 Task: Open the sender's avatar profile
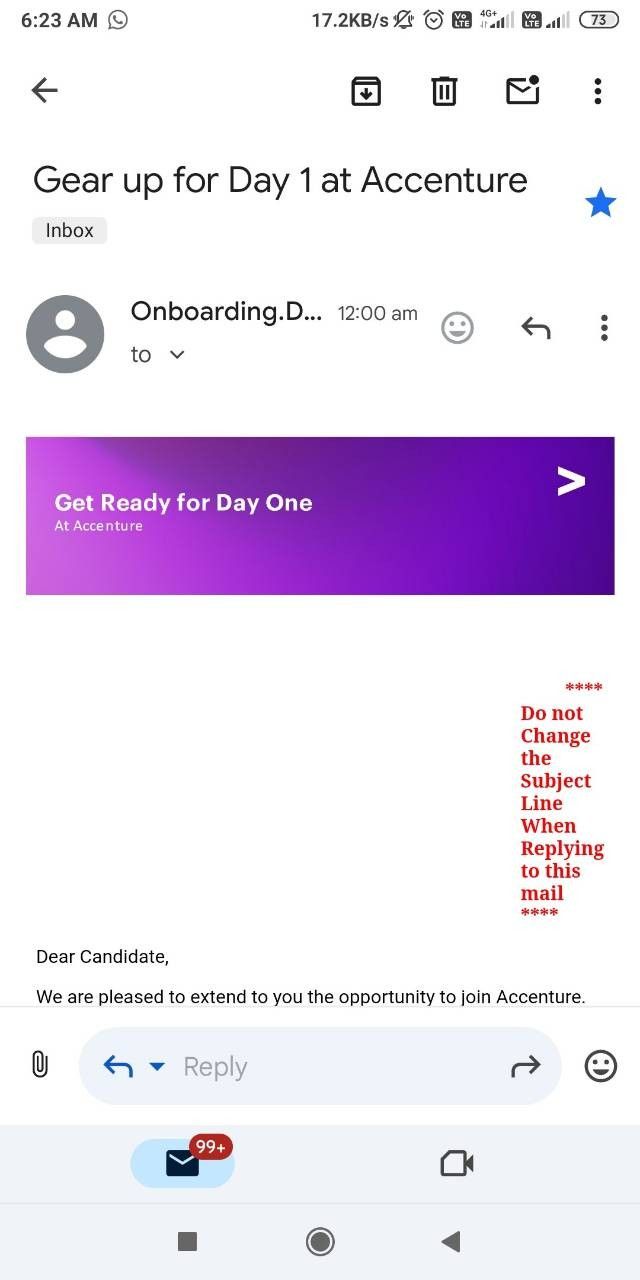65,334
